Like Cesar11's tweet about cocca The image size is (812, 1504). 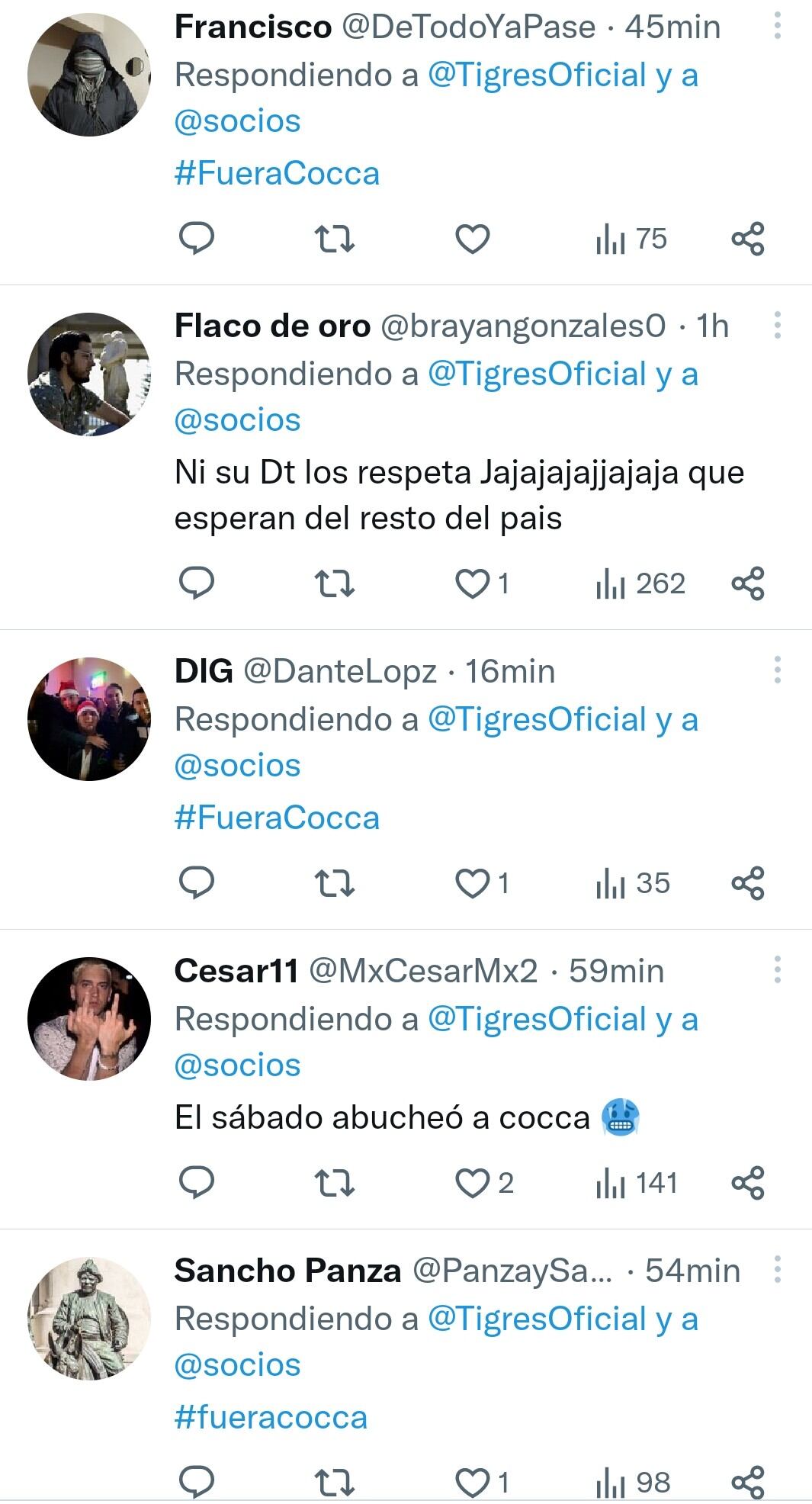[x=472, y=1183]
